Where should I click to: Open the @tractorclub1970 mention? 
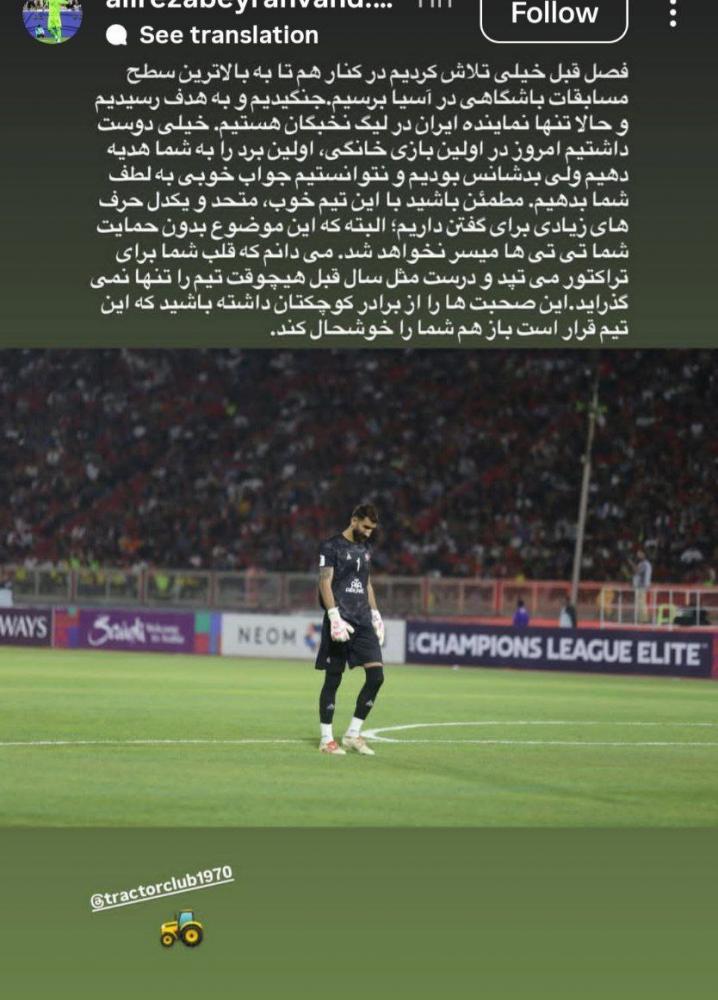click(162, 888)
